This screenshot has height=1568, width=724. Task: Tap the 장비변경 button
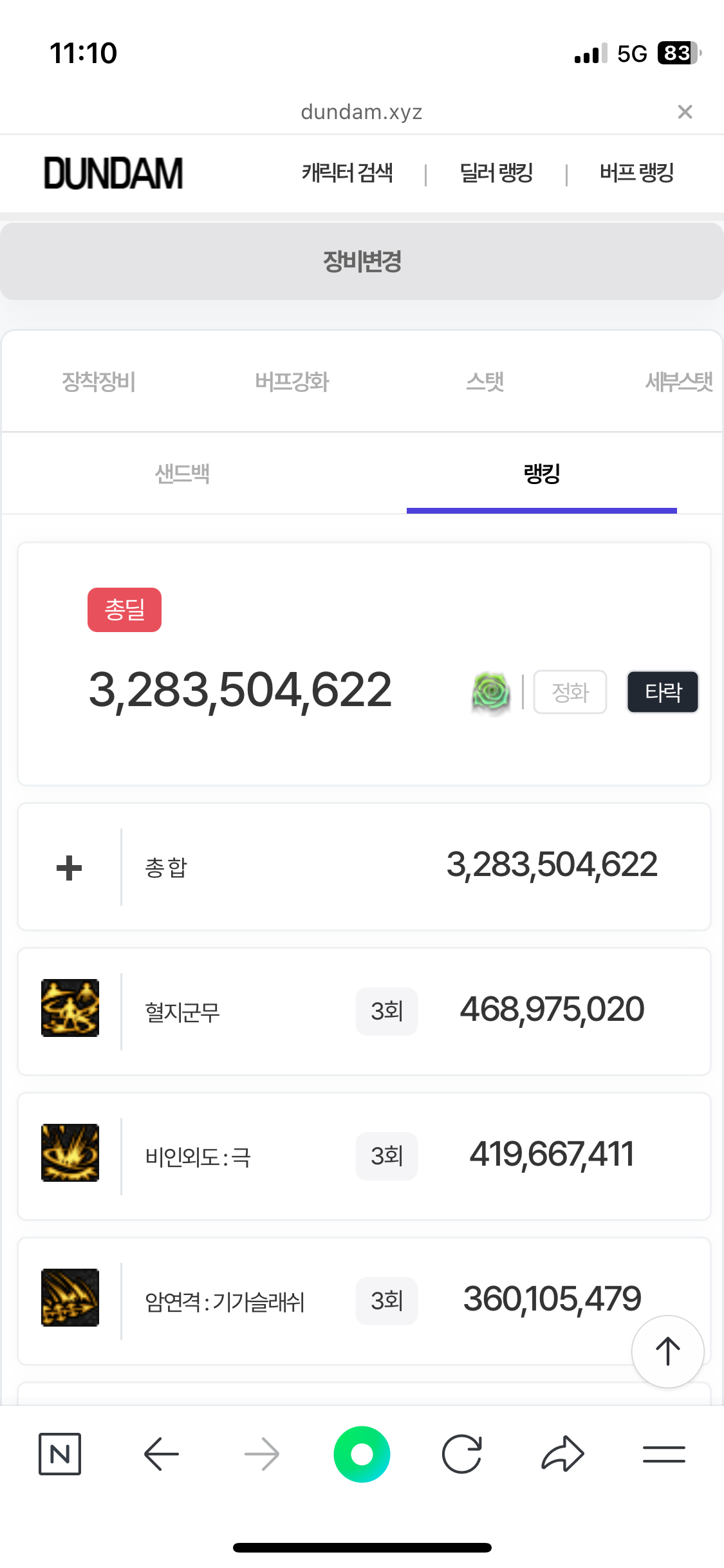coord(362,261)
